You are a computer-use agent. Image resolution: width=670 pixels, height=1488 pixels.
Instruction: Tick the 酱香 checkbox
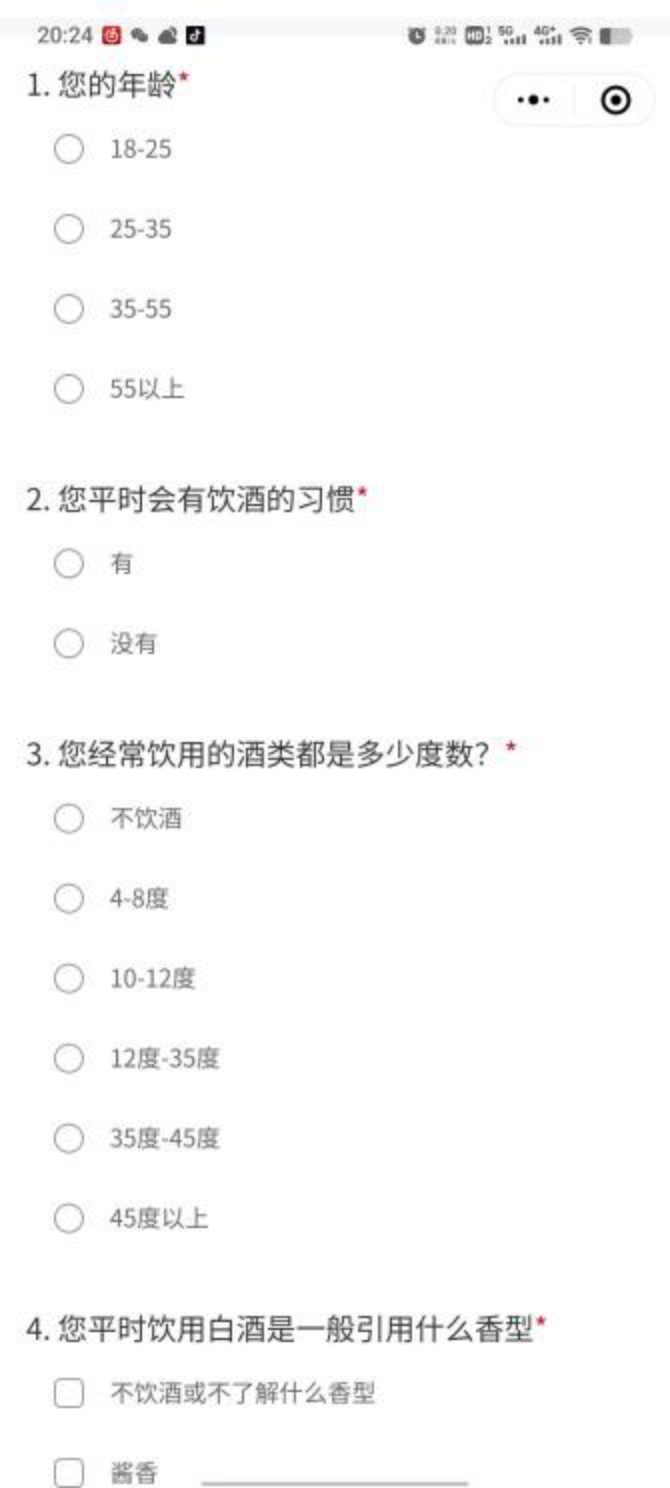click(68, 1473)
